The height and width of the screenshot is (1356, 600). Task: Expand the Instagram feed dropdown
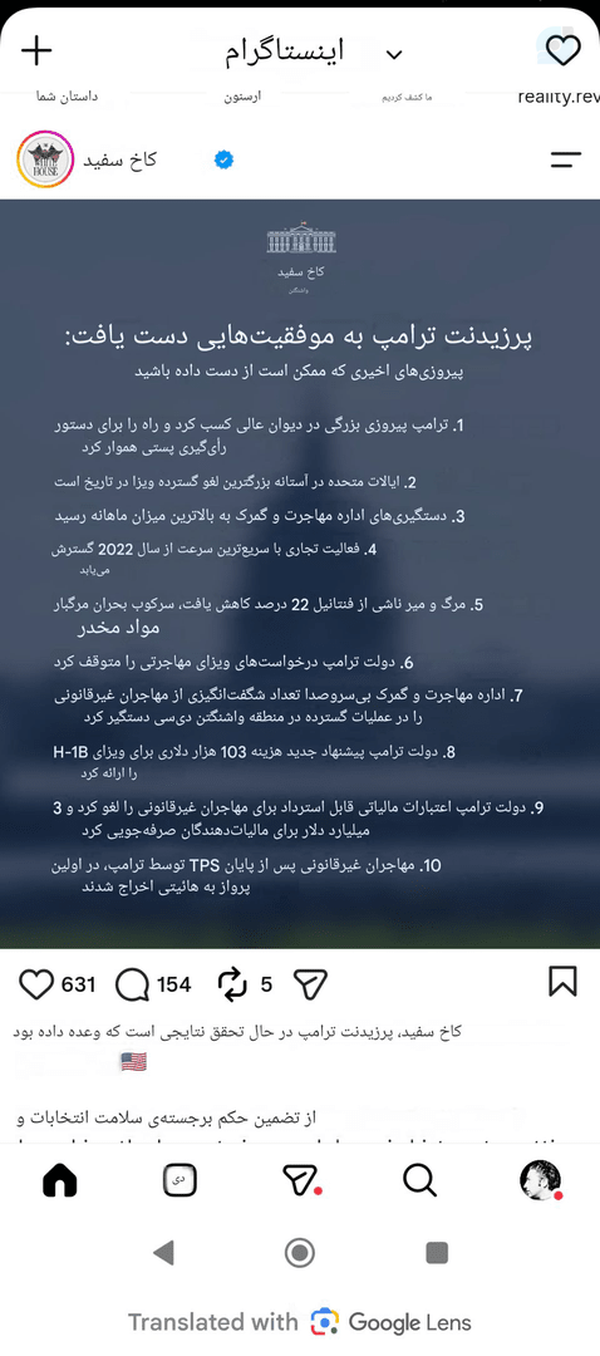pos(394,54)
